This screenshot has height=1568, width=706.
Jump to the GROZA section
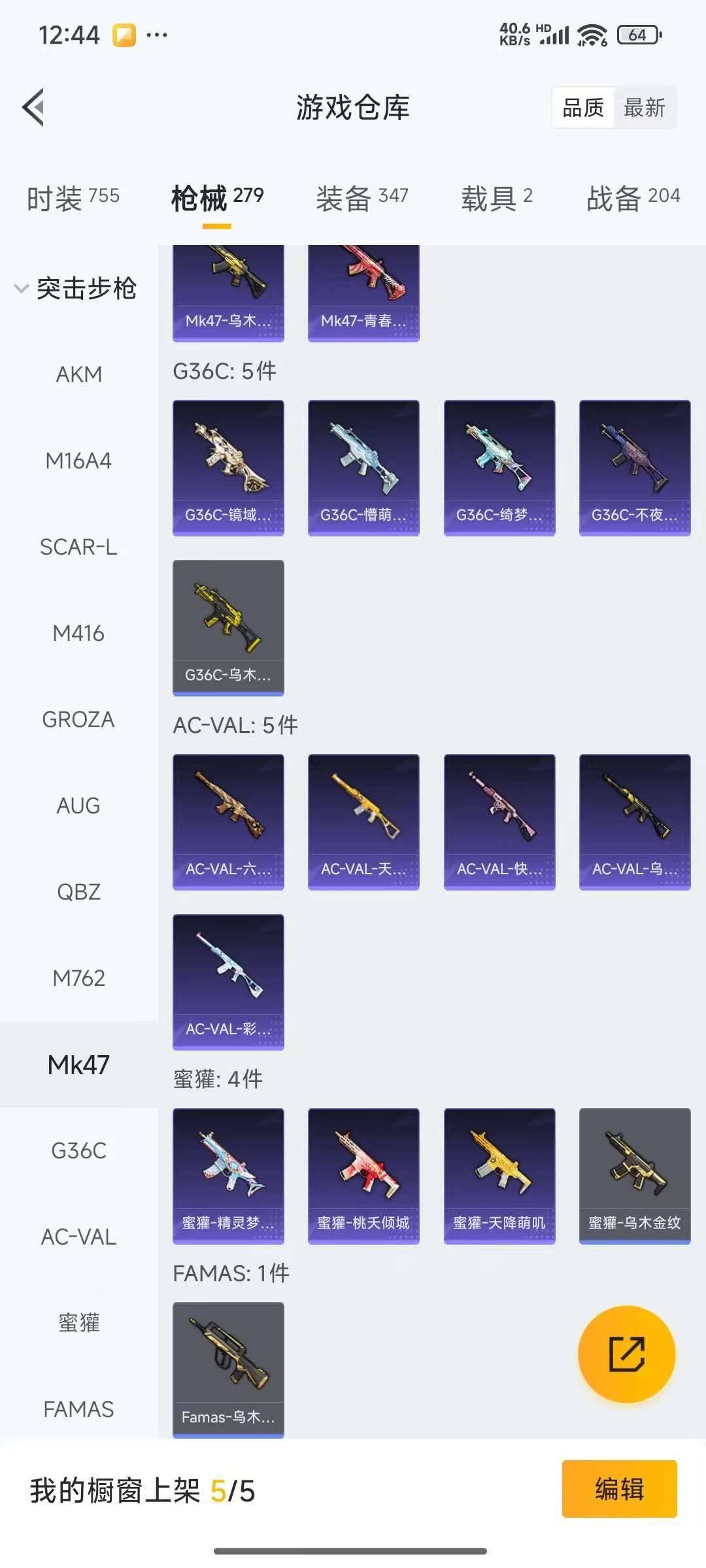(78, 719)
